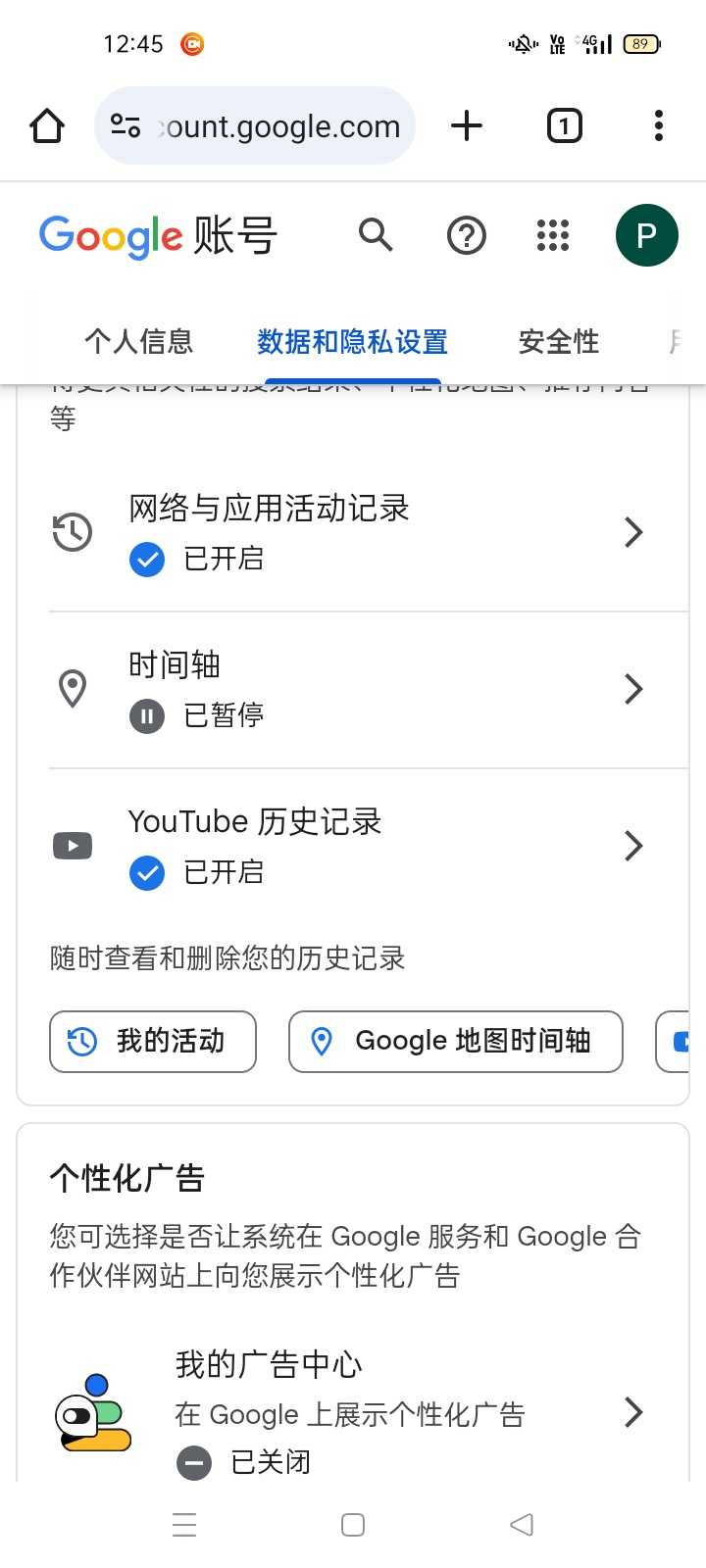Tap the system back button
The width and height of the screenshot is (706, 1568).
coord(522,1525)
